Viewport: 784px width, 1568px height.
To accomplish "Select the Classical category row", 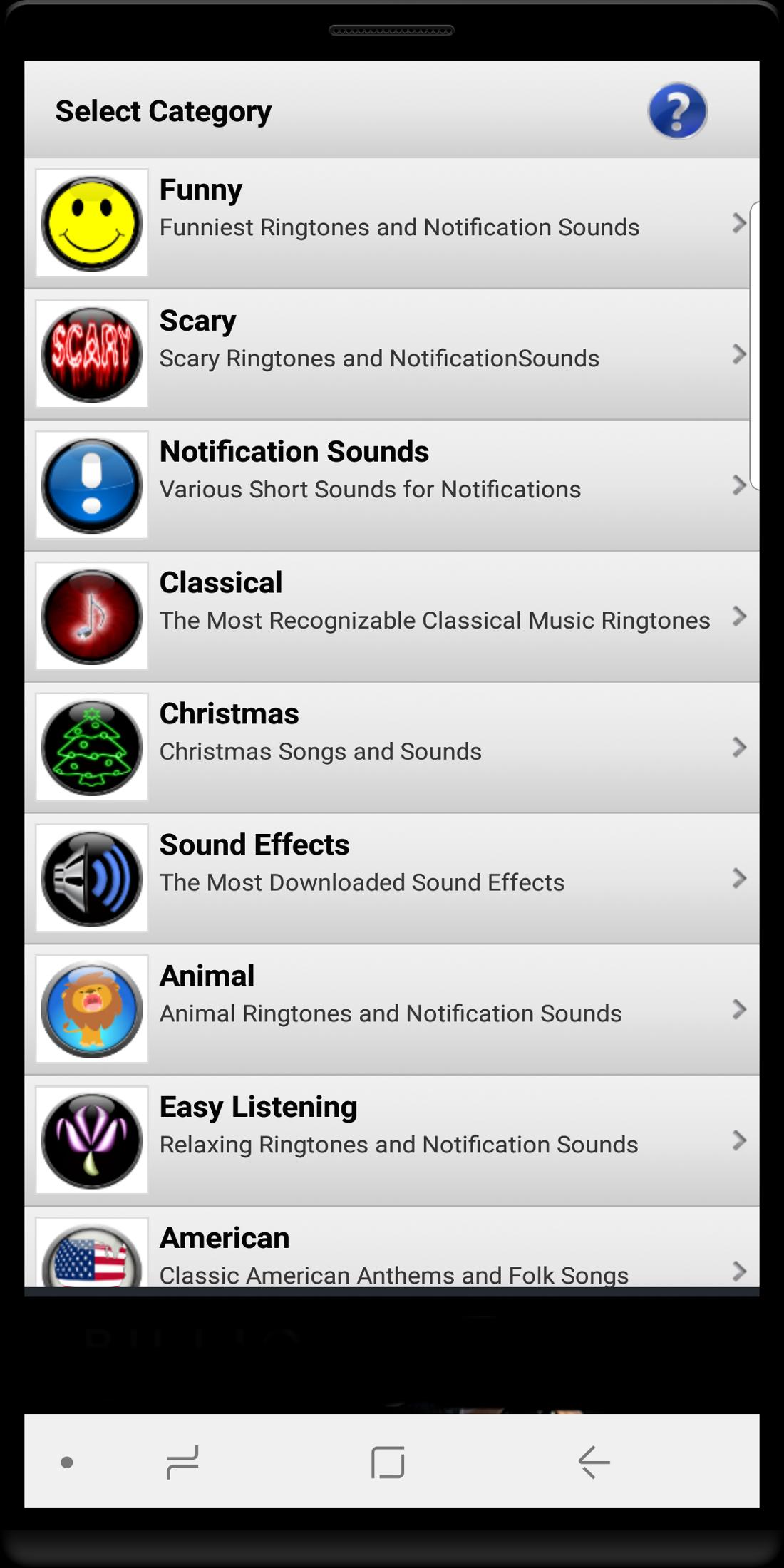I will 392,614.
